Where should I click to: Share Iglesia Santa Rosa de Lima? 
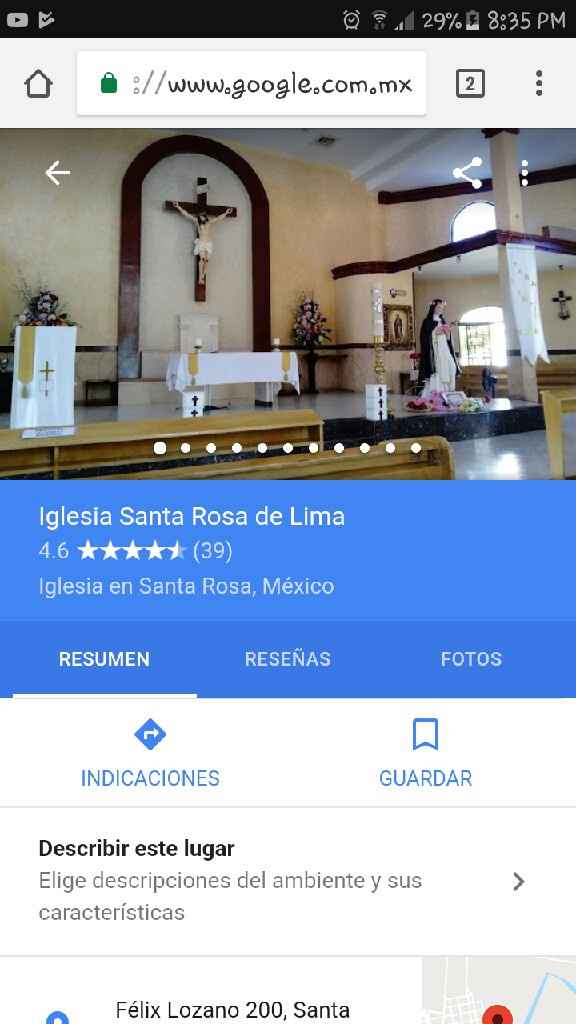click(x=468, y=173)
